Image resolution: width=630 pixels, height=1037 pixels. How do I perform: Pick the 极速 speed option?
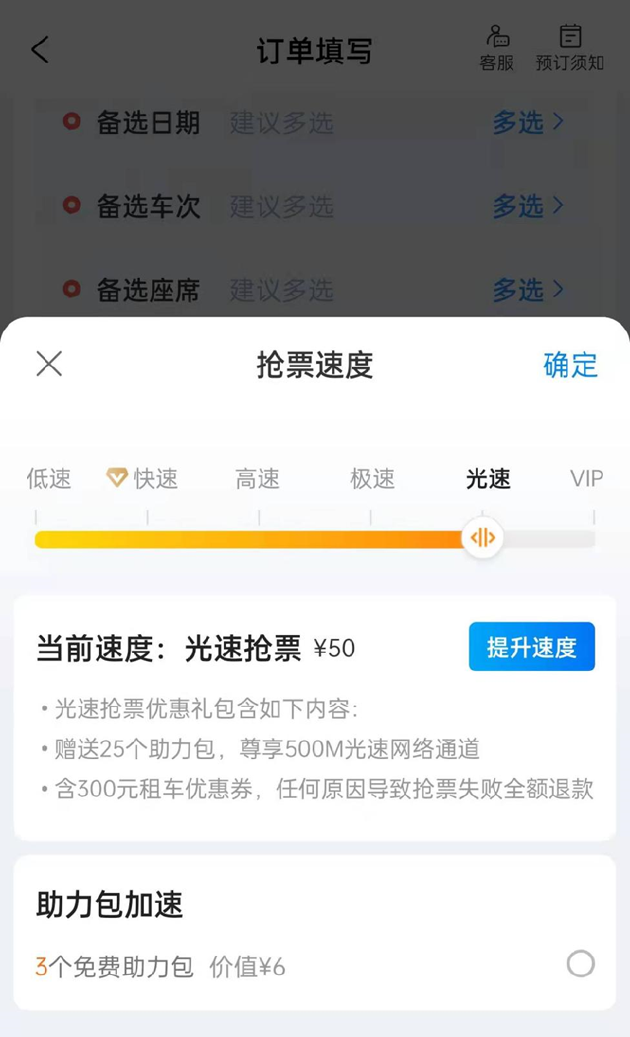[x=372, y=479]
